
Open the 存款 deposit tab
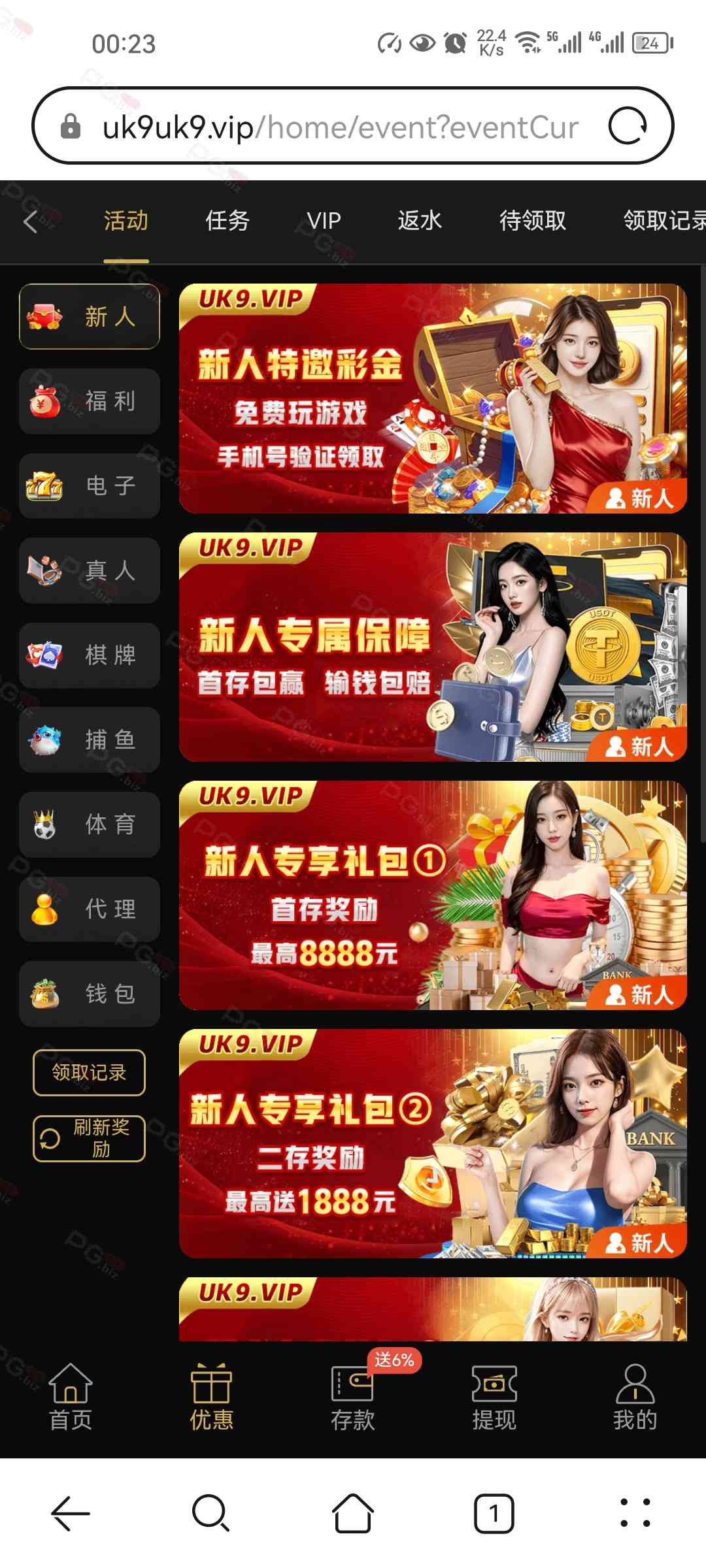tap(353, 1397)
